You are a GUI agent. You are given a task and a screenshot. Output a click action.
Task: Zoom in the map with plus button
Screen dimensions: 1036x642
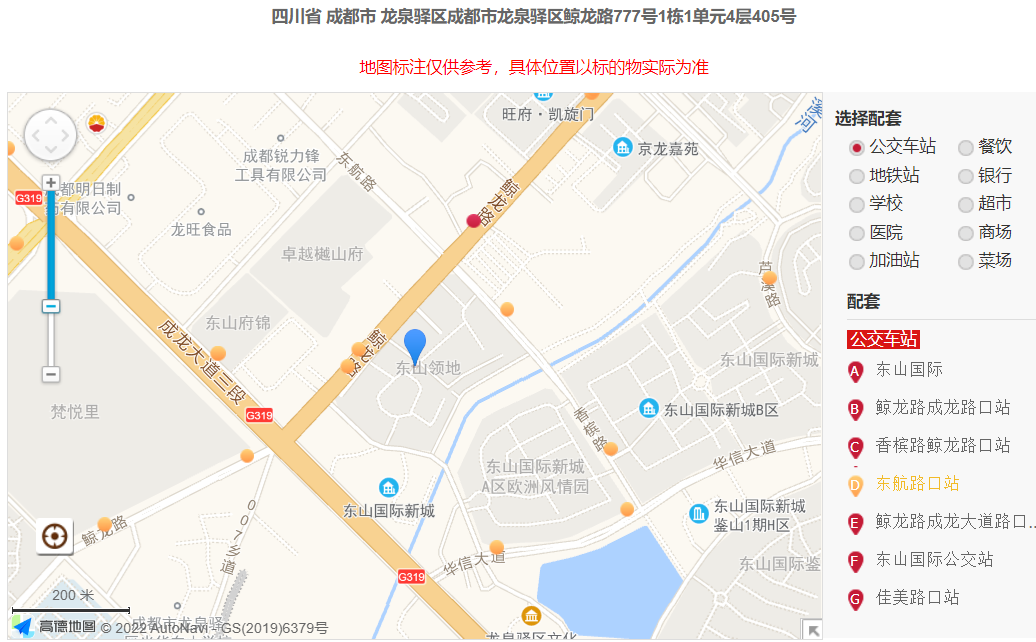point(51,183)
